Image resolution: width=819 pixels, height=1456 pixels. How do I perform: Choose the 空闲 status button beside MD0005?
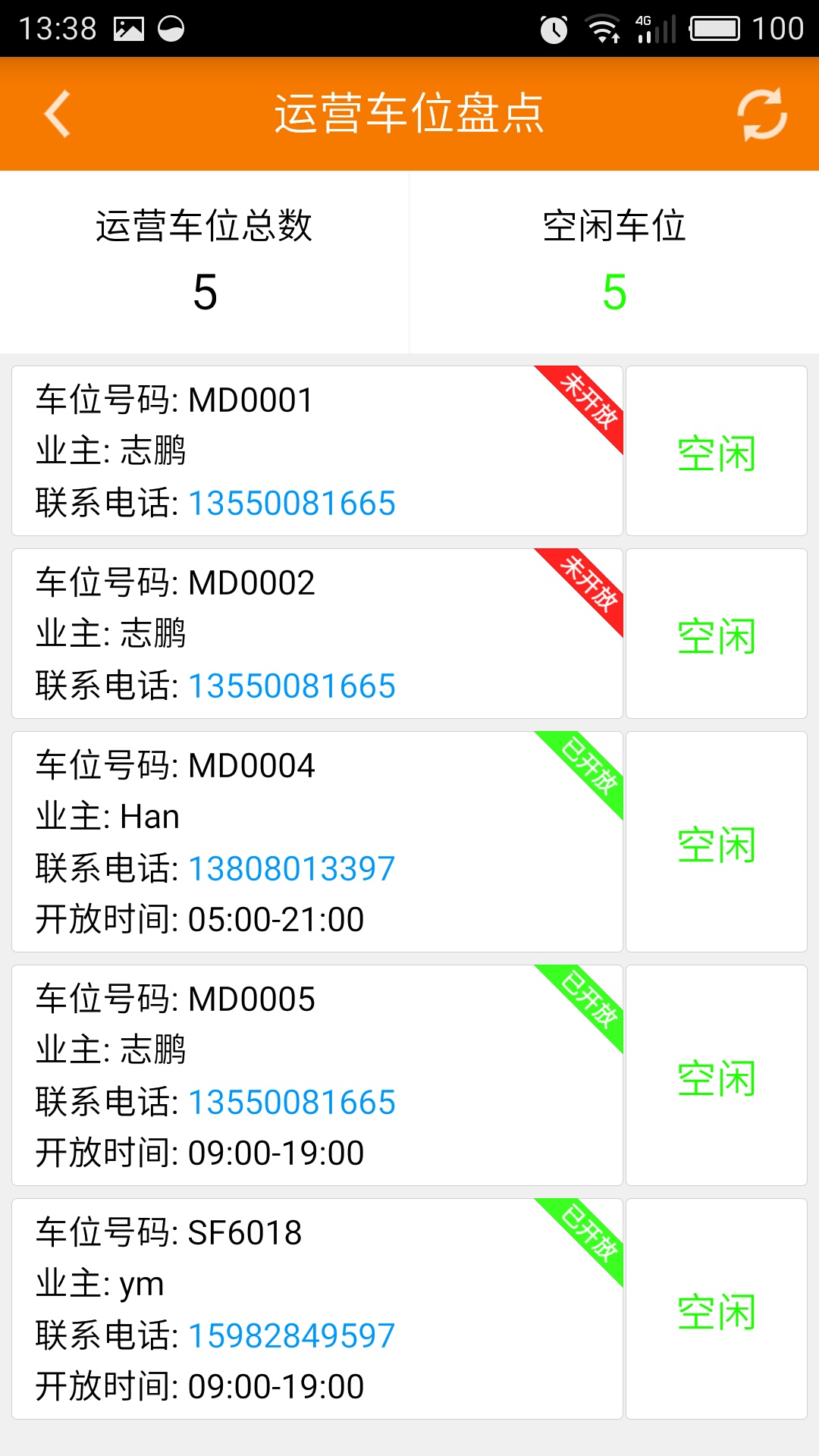click(x=717, y=1076)
